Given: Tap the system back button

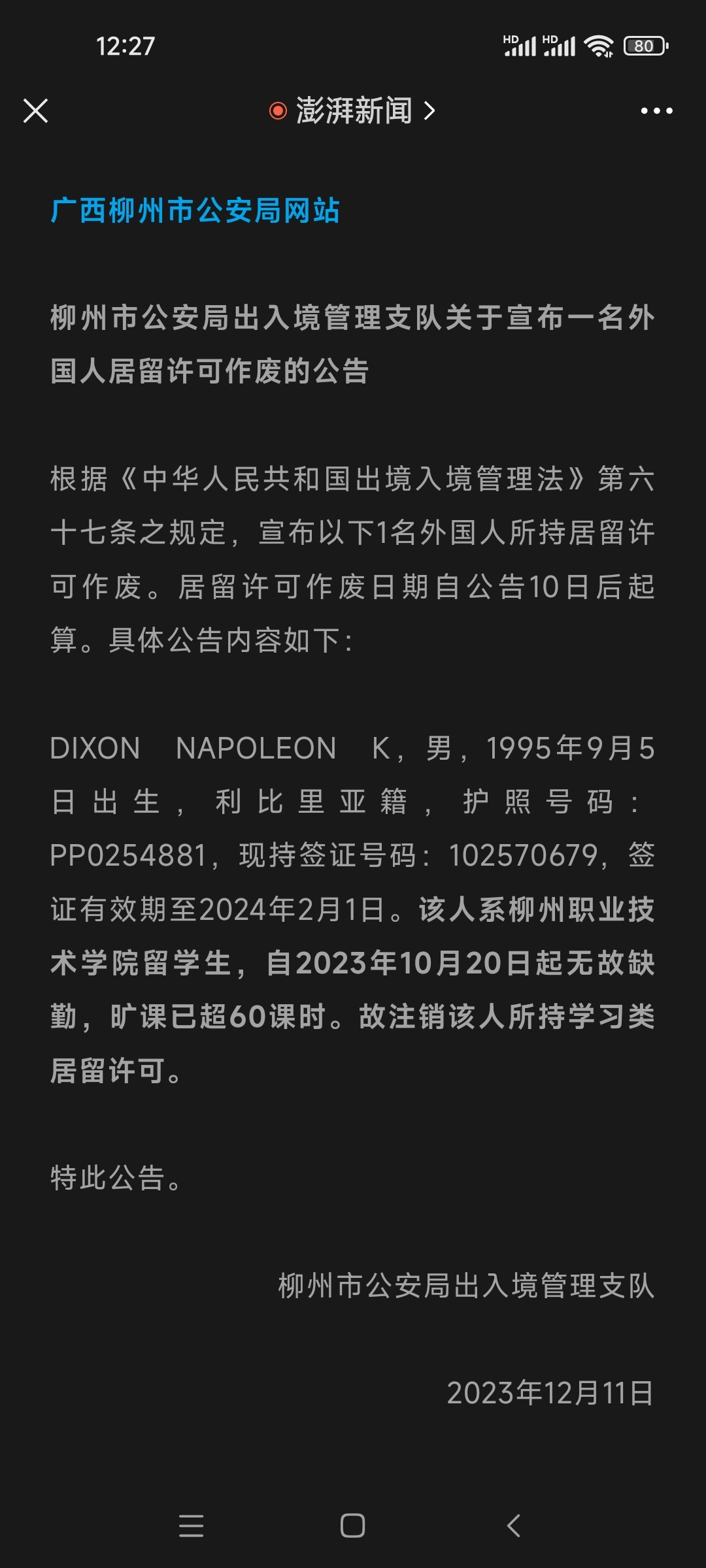Looking at the screenshot, I should point(514,1526).
